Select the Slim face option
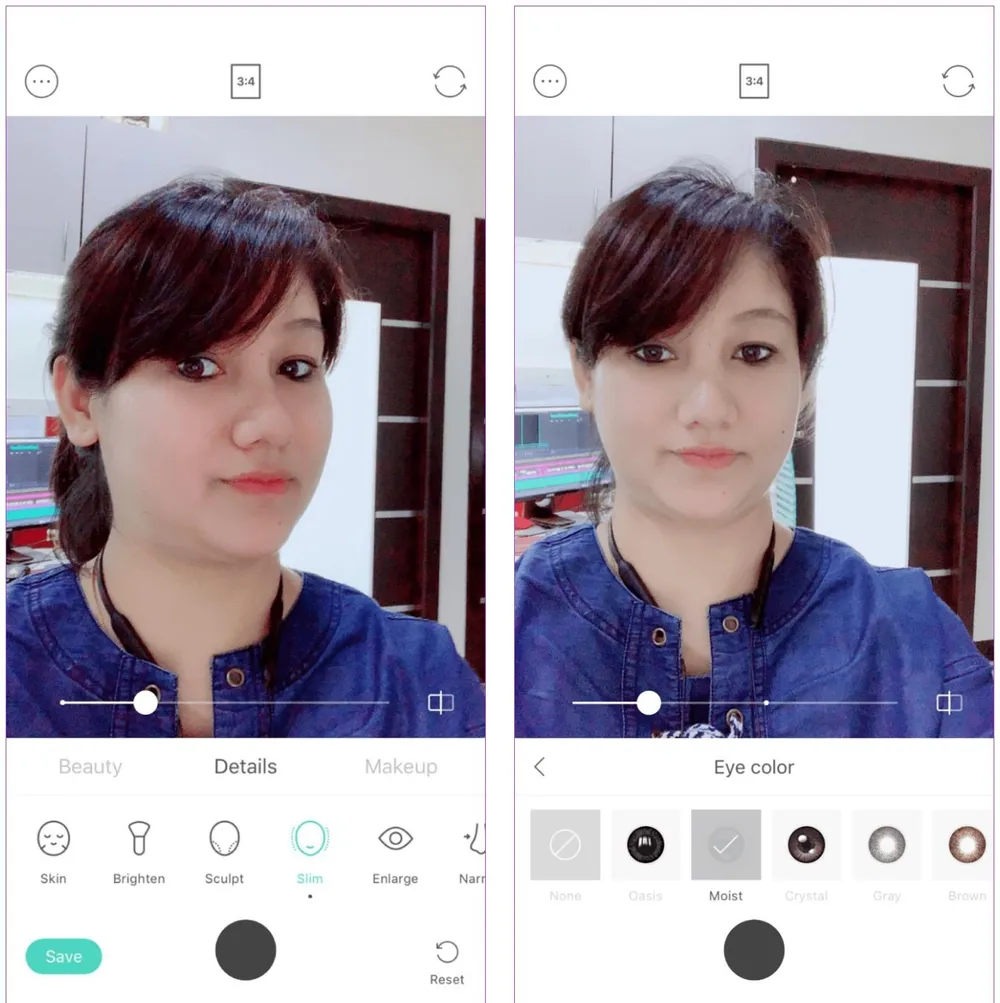1000x1003 pixels. pyautogui.click(x=310, y=848)
